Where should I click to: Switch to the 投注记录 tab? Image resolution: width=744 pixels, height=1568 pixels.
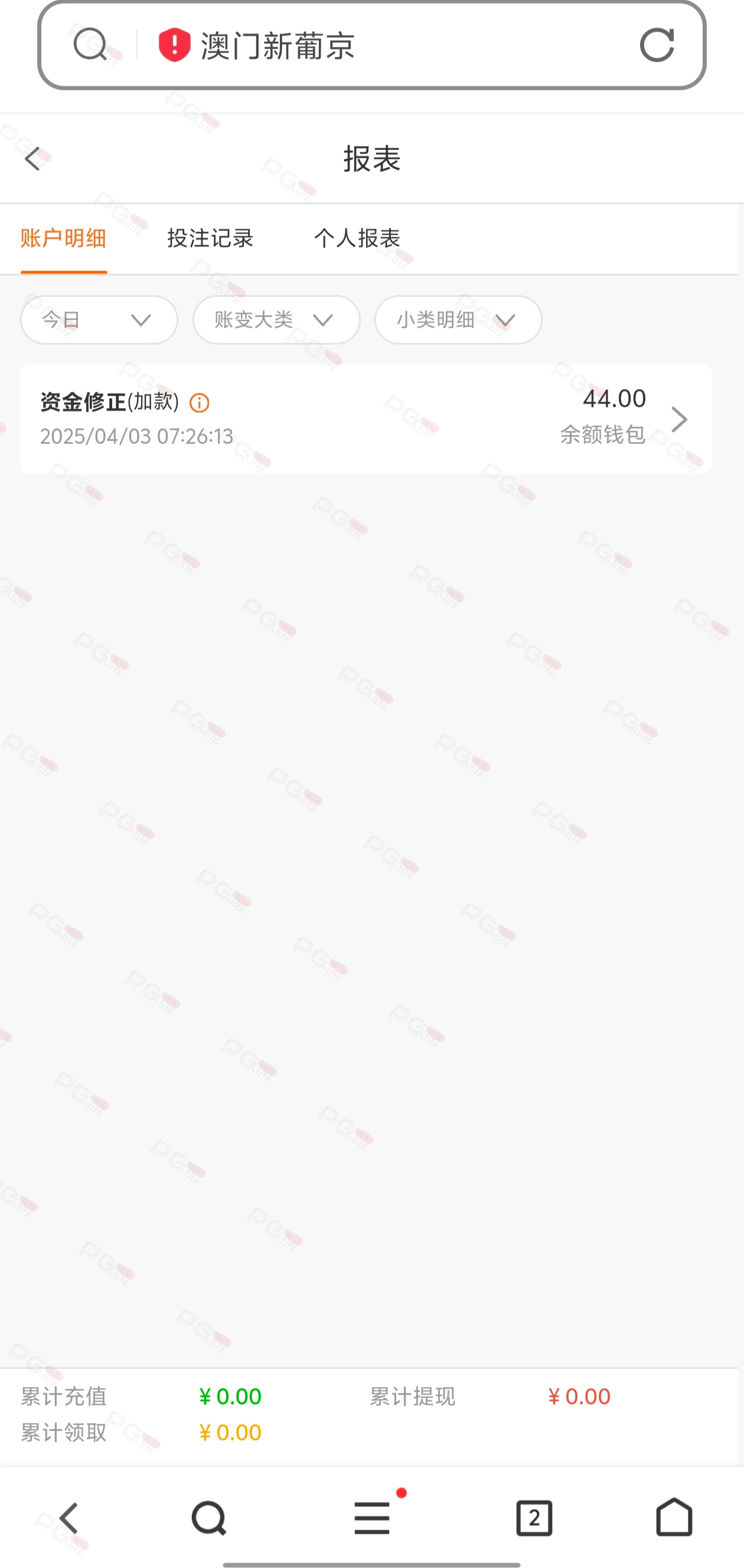pyautogui.click(x=210, y=238)
